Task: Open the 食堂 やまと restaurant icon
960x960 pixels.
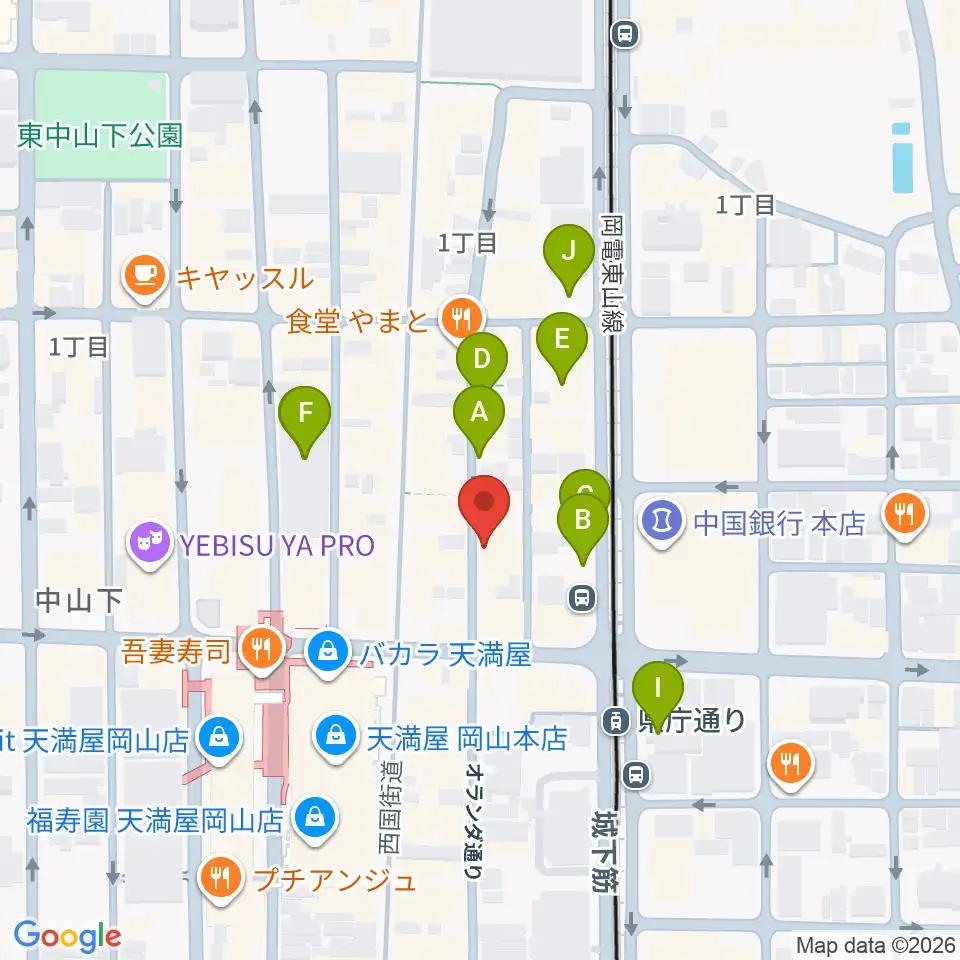Action: pos(462,318)
